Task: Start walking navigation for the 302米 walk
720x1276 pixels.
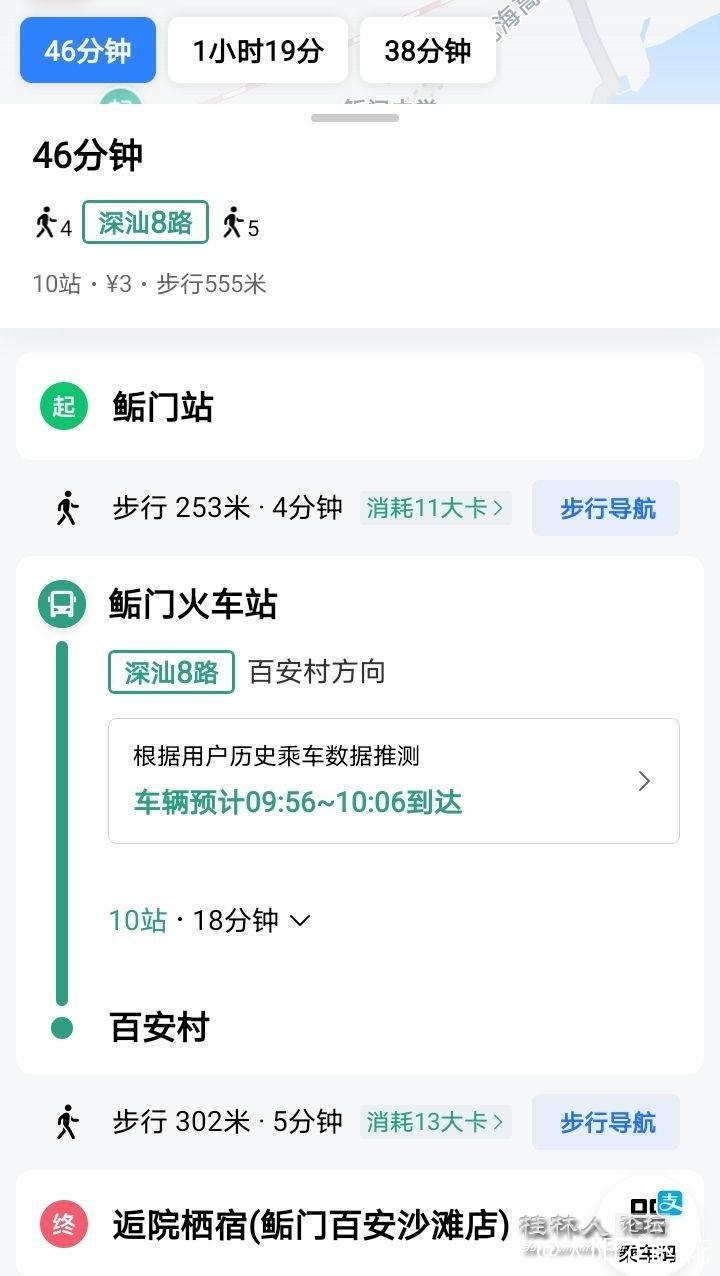Action: click(x=606, y=1122)
